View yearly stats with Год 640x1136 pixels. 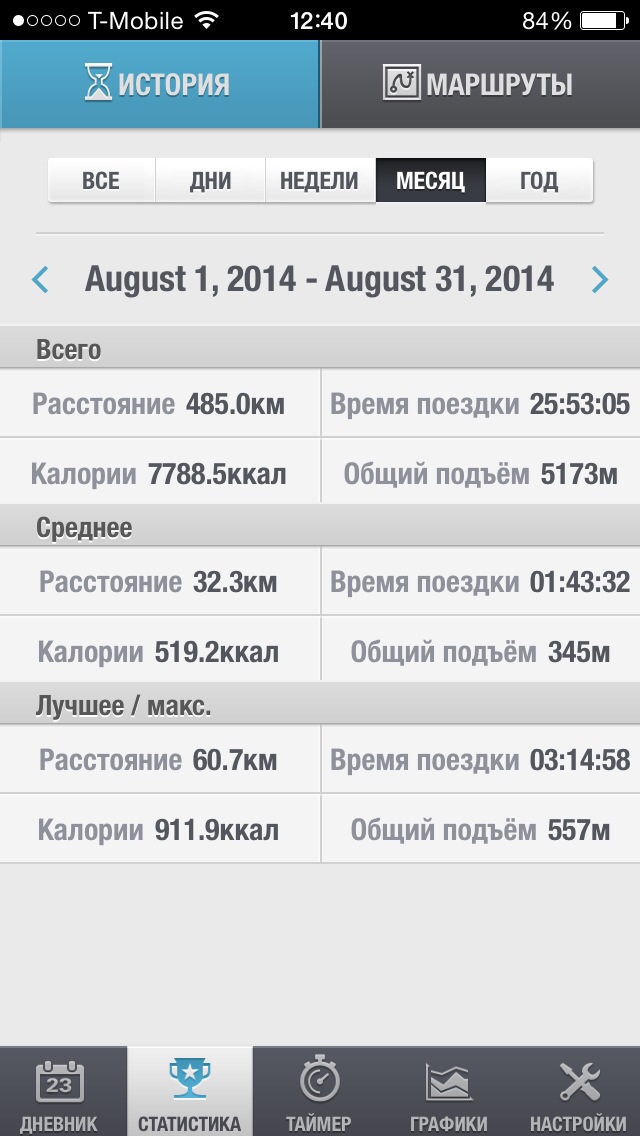539,181
